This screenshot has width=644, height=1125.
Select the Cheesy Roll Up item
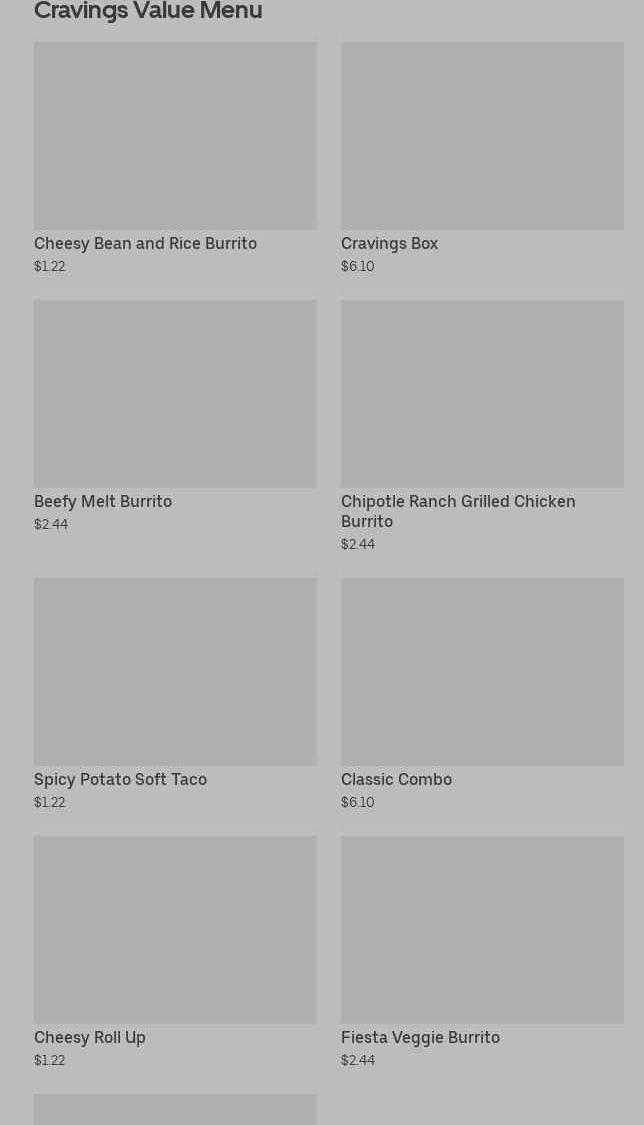tap(175, 952)
